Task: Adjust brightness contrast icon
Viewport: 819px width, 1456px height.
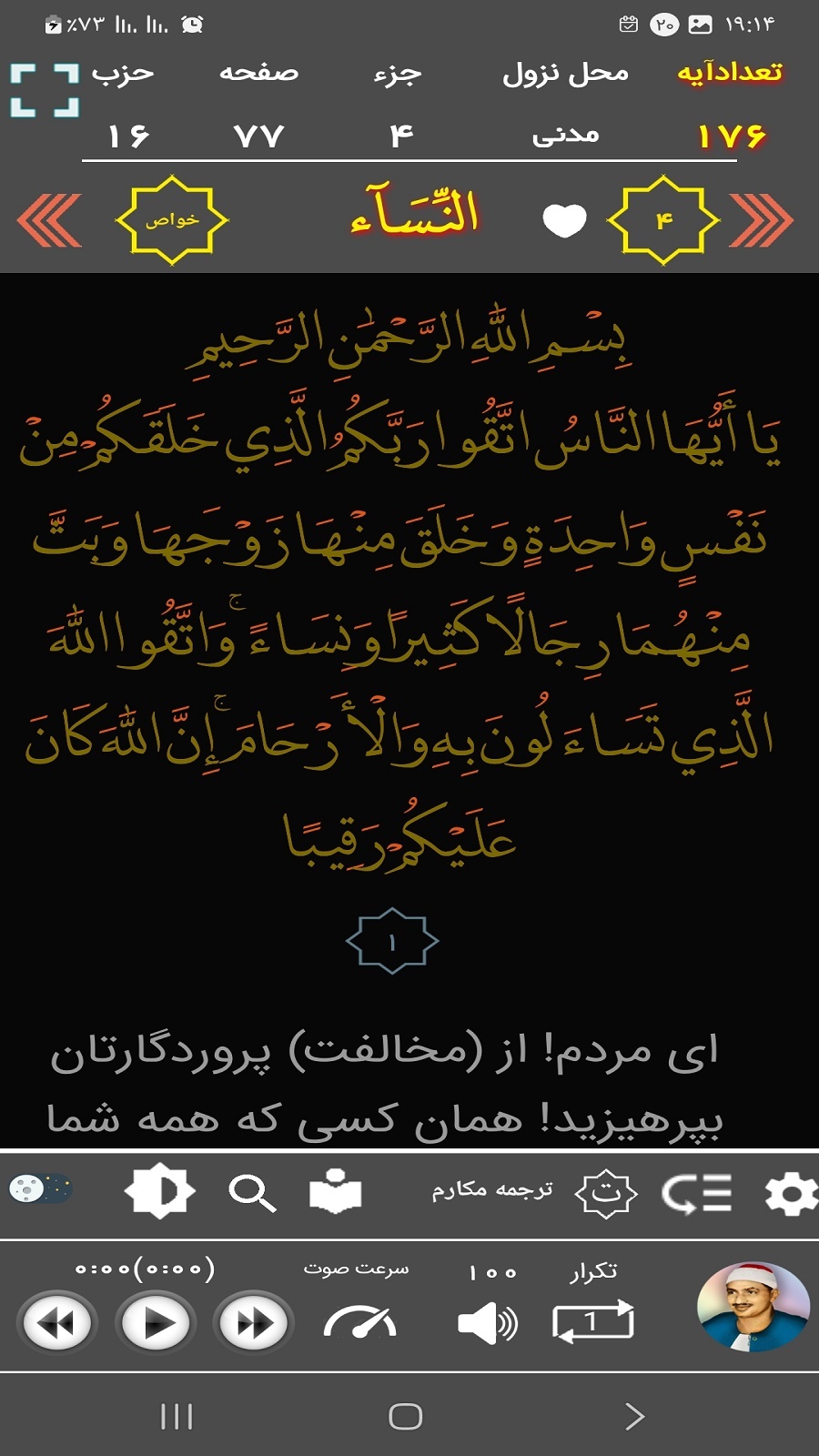Action: [160, 1190]
